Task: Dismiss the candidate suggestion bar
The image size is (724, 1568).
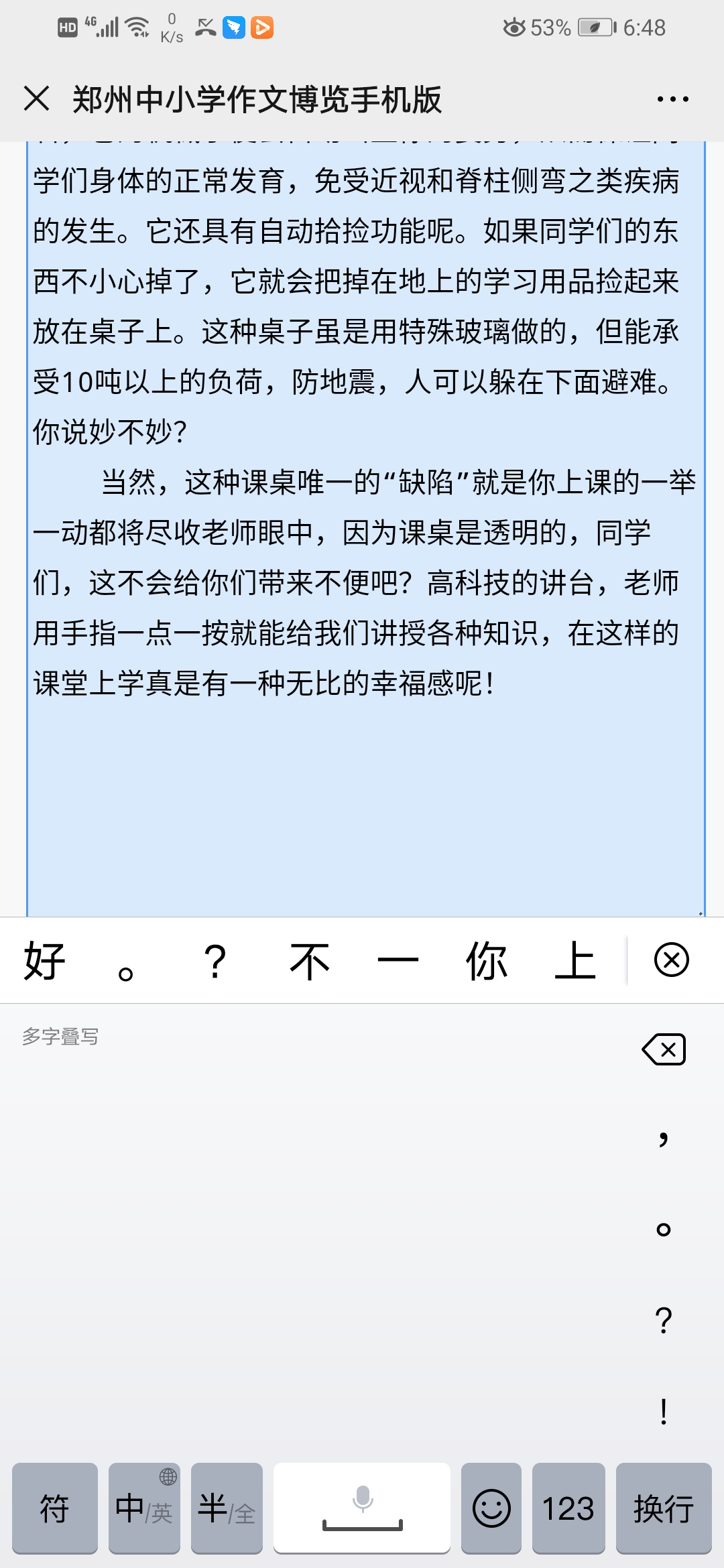Action: pos(671,960)
